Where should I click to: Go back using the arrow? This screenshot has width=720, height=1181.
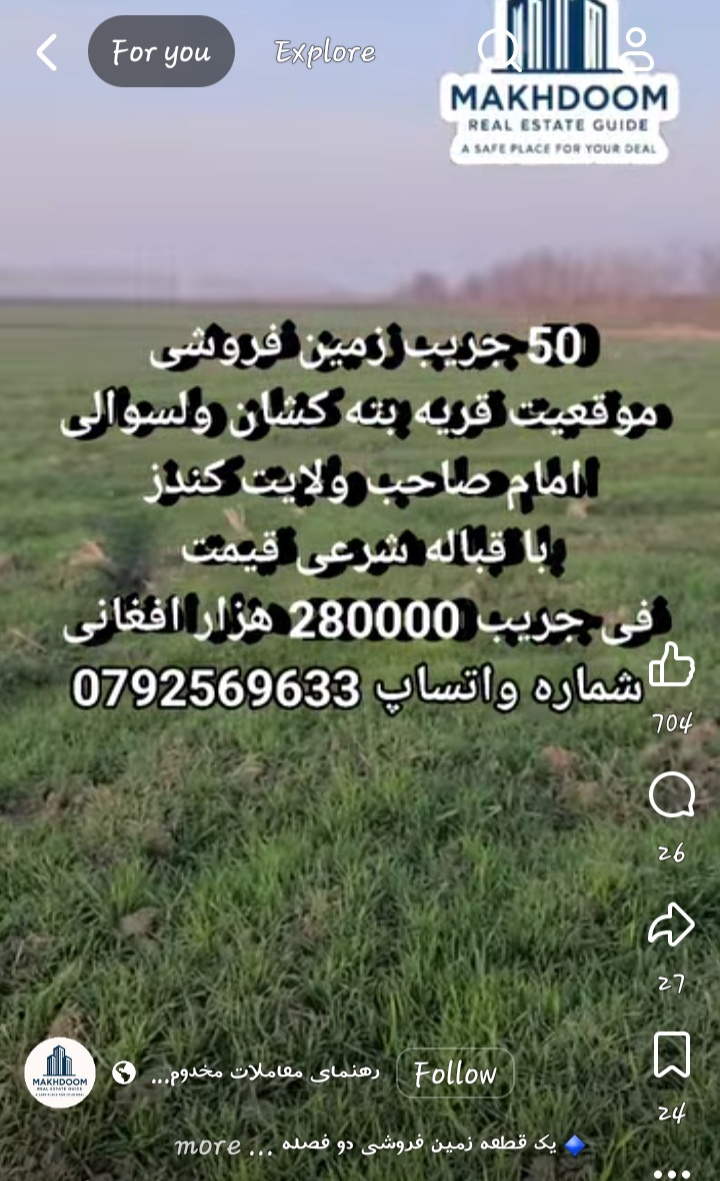(46, 52)
